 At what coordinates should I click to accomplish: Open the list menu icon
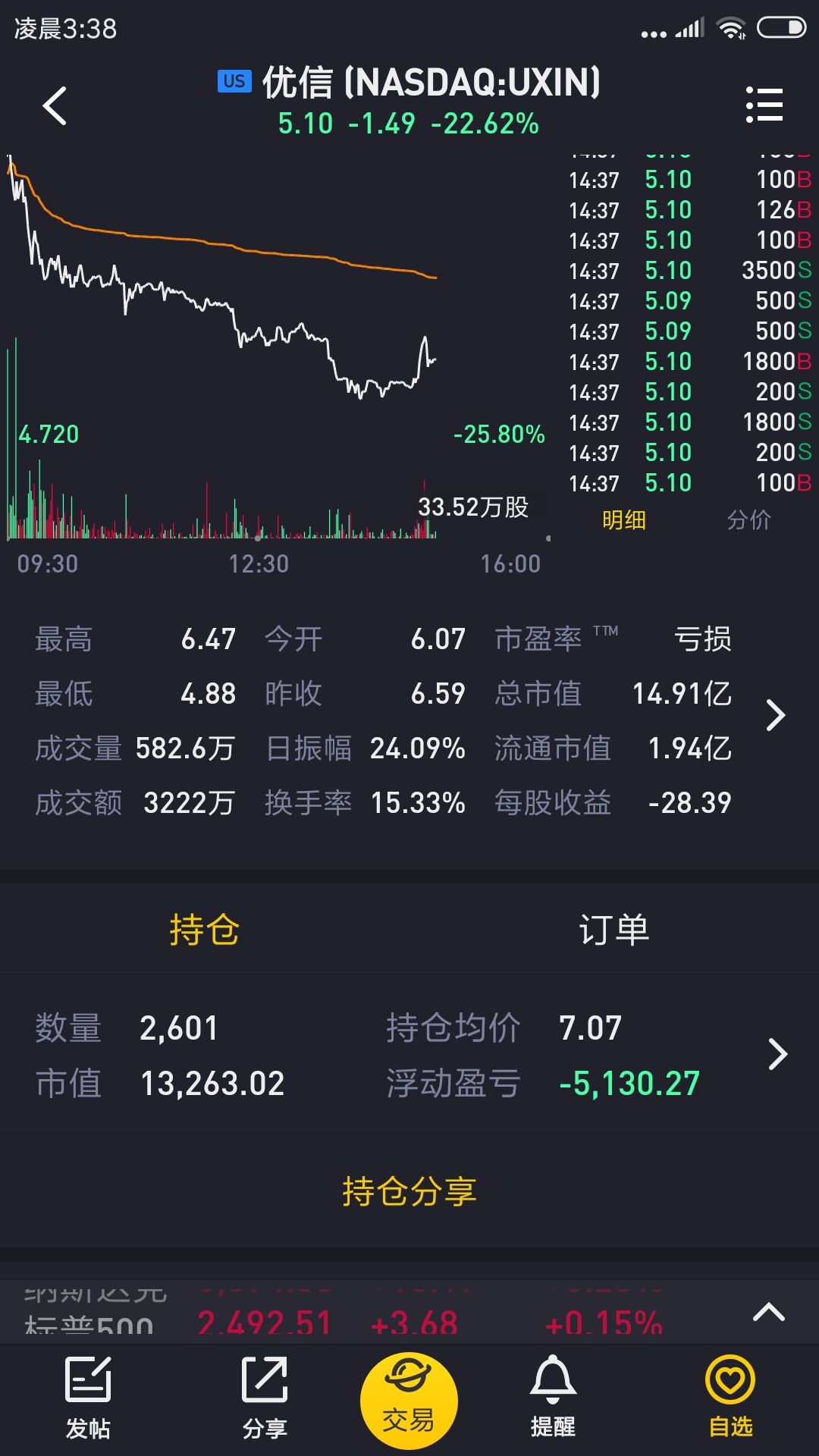[764, 105]
